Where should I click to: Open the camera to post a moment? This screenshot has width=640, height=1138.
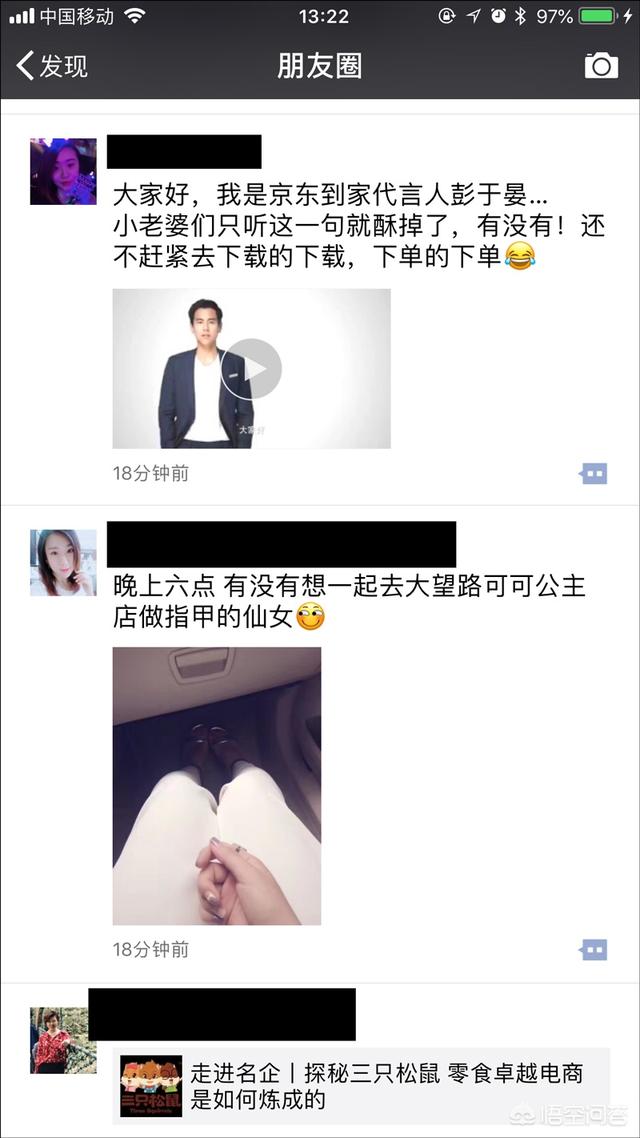pyautogui.click(x=600, y=66)
